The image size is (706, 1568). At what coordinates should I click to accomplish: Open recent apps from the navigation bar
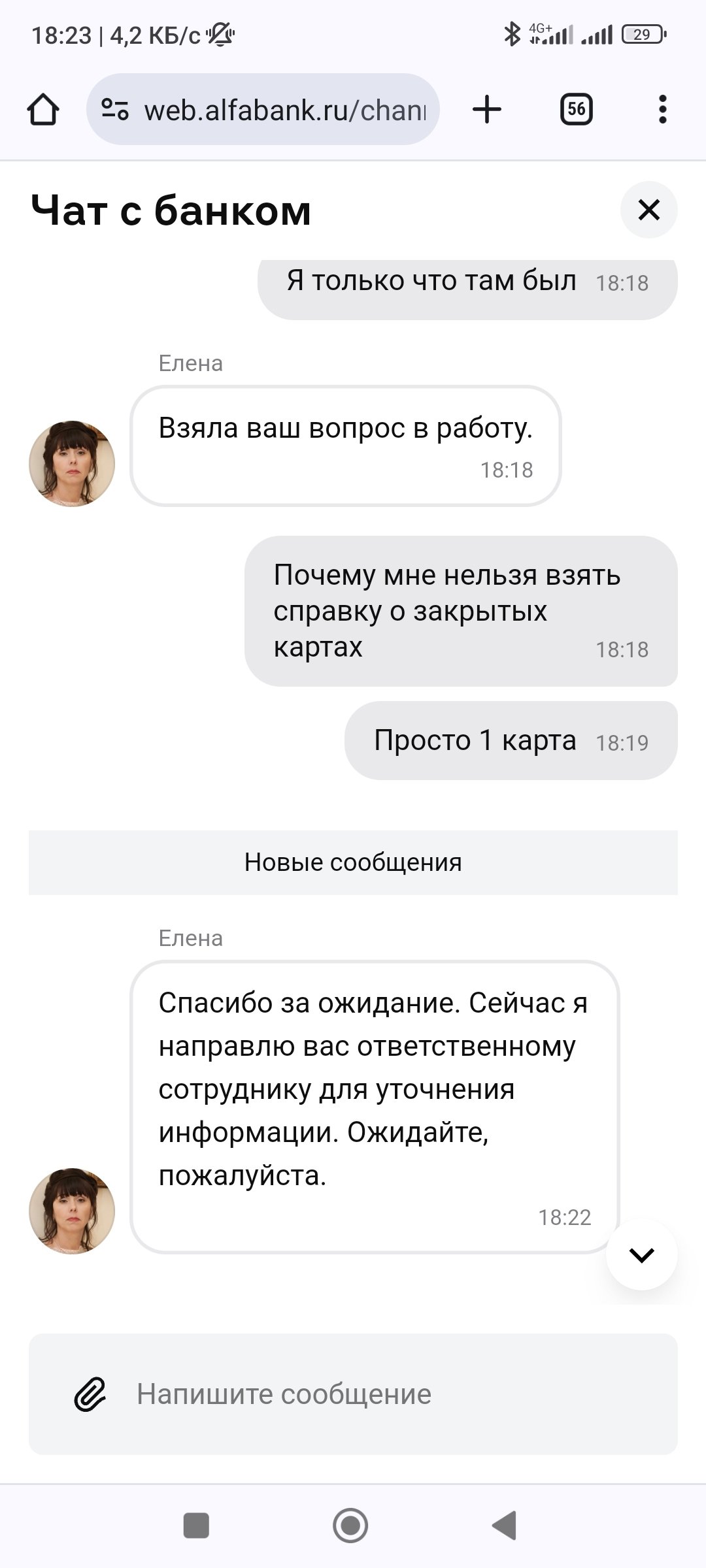pyautogui.click(x=196, y=1526)
